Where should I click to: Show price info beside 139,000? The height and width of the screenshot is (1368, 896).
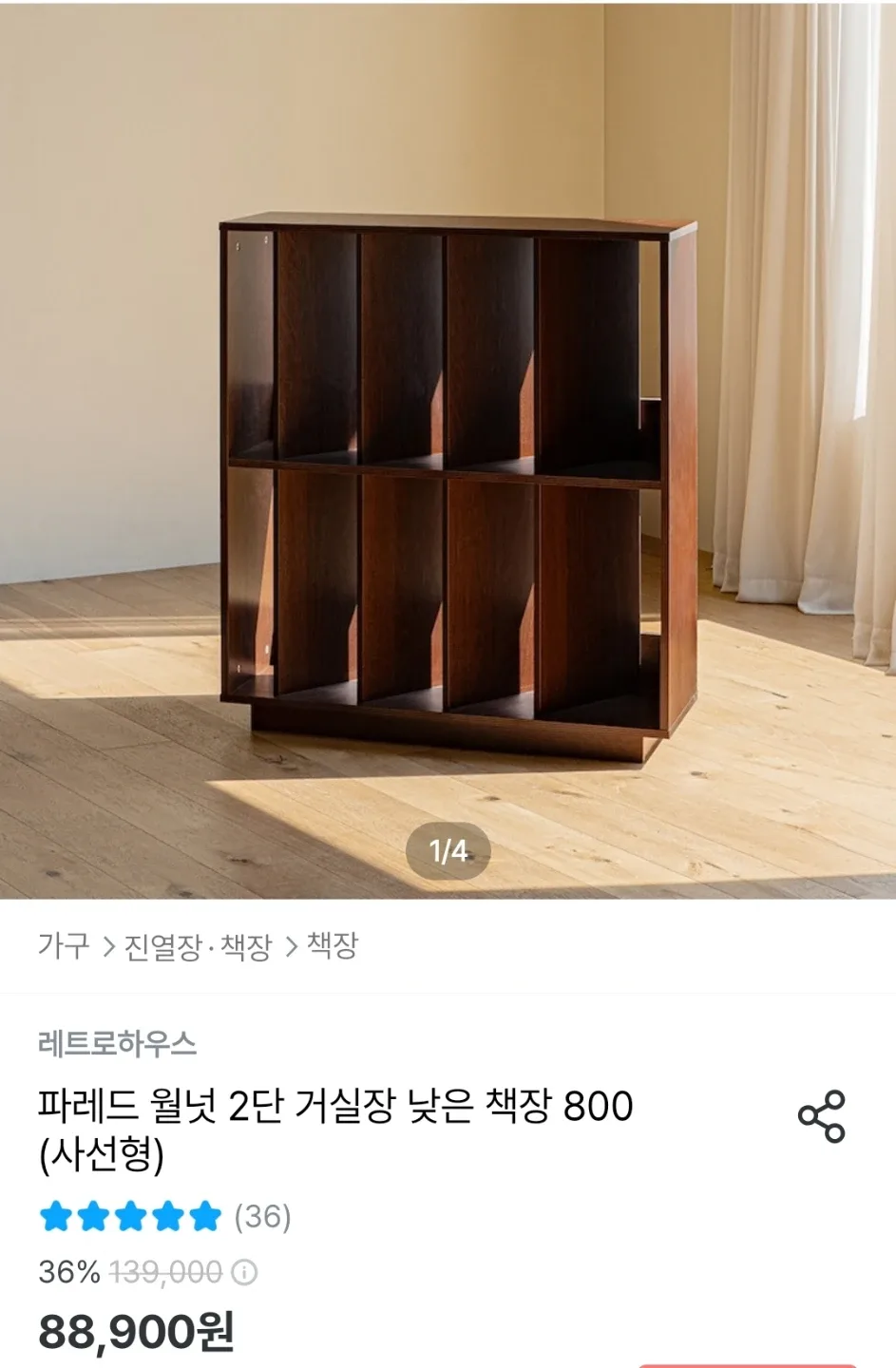click(x=244, y=1273)
